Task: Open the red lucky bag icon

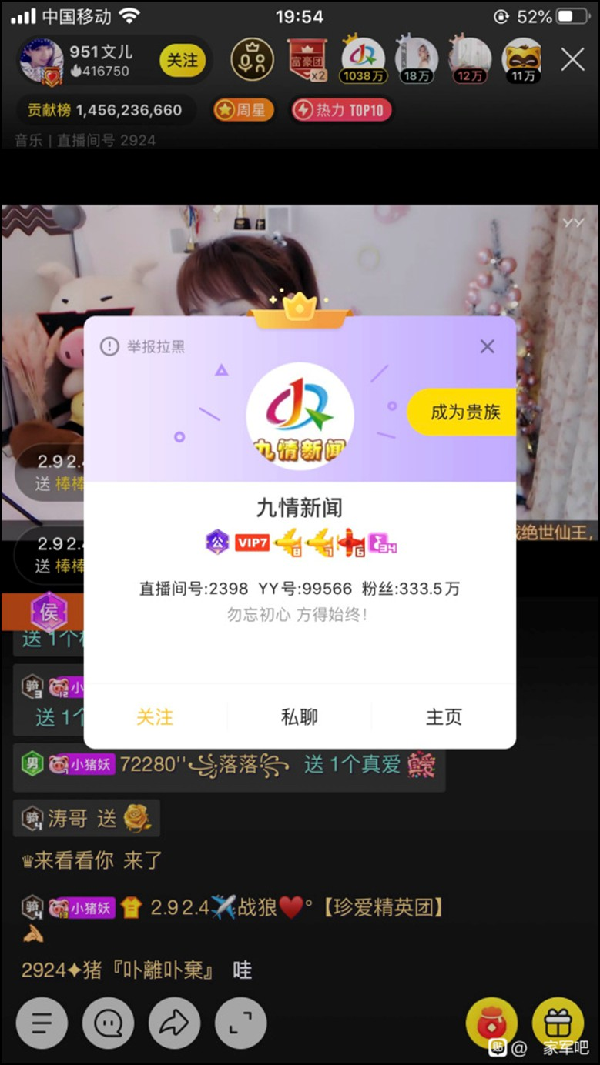Action: tap(492, 1023)
